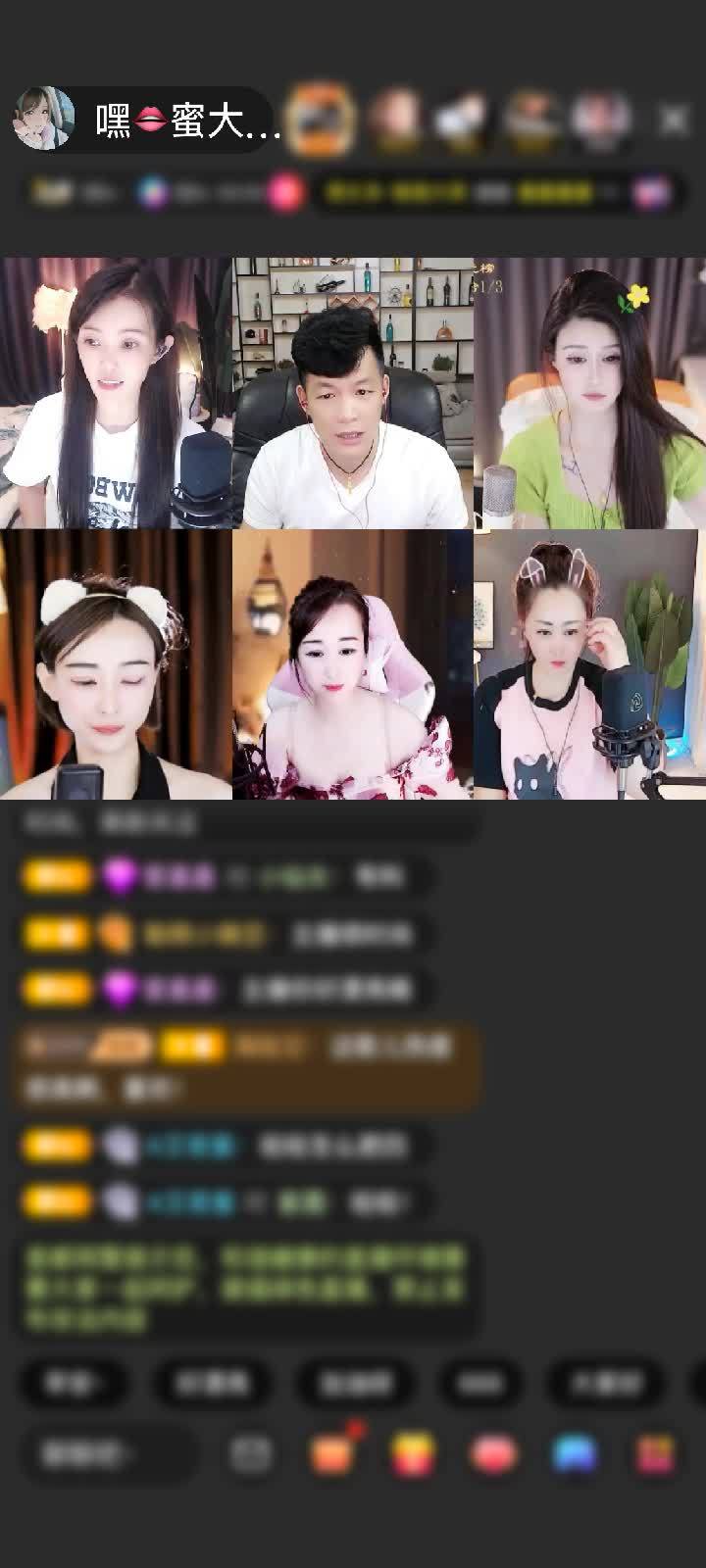Viewport: 706px width, 1568px height.
Task: Open video tile of woman with bunny ears
Action: 589,664
